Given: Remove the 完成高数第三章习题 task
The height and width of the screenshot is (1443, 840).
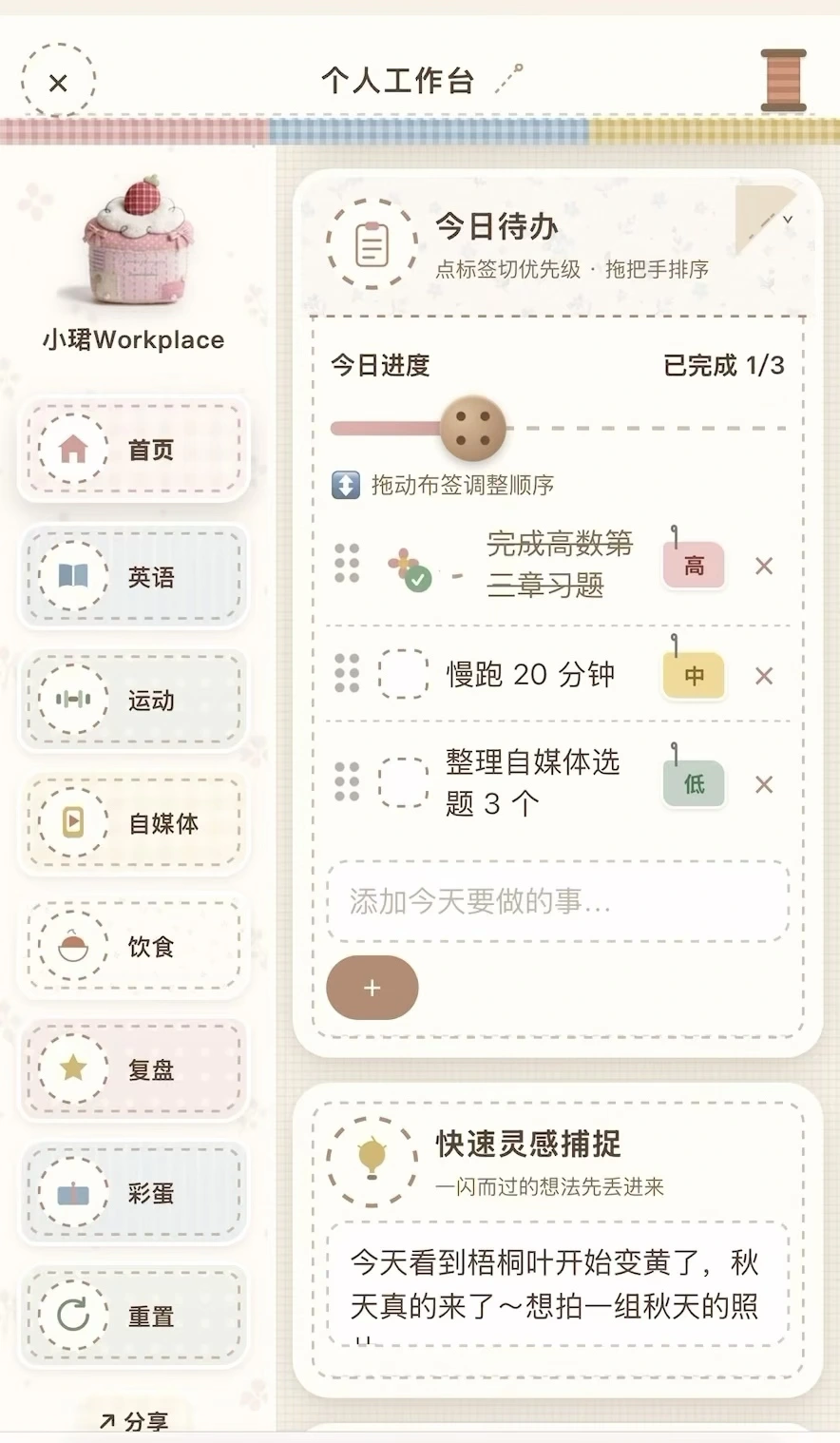Looking at the screenshot, I should 764,566.
